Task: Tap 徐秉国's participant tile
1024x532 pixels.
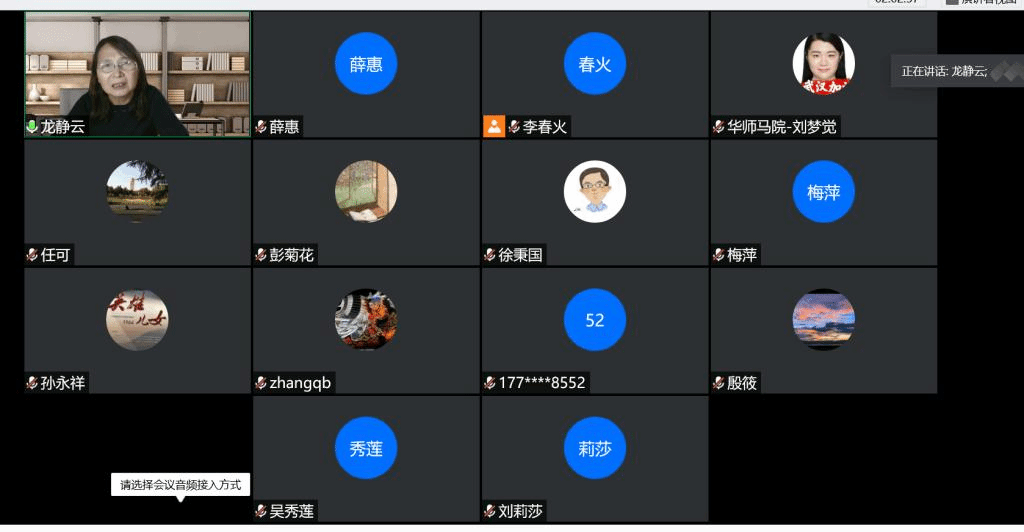Action: [594, 202]
